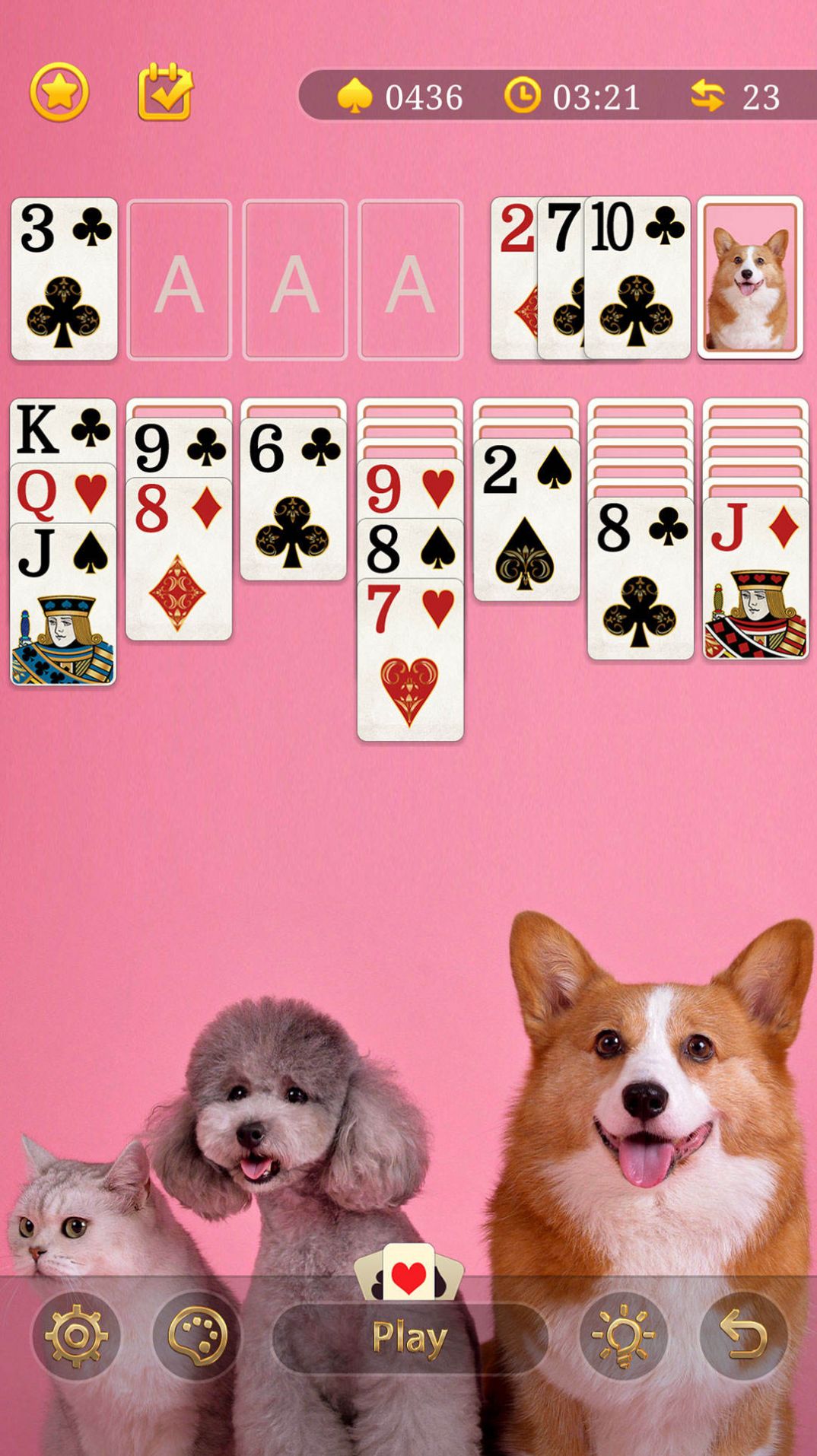Image resolution: width=817 pixels, height=1456 pixels.
Task: Open the daily challenge calendar
Action: coord(165,93)
